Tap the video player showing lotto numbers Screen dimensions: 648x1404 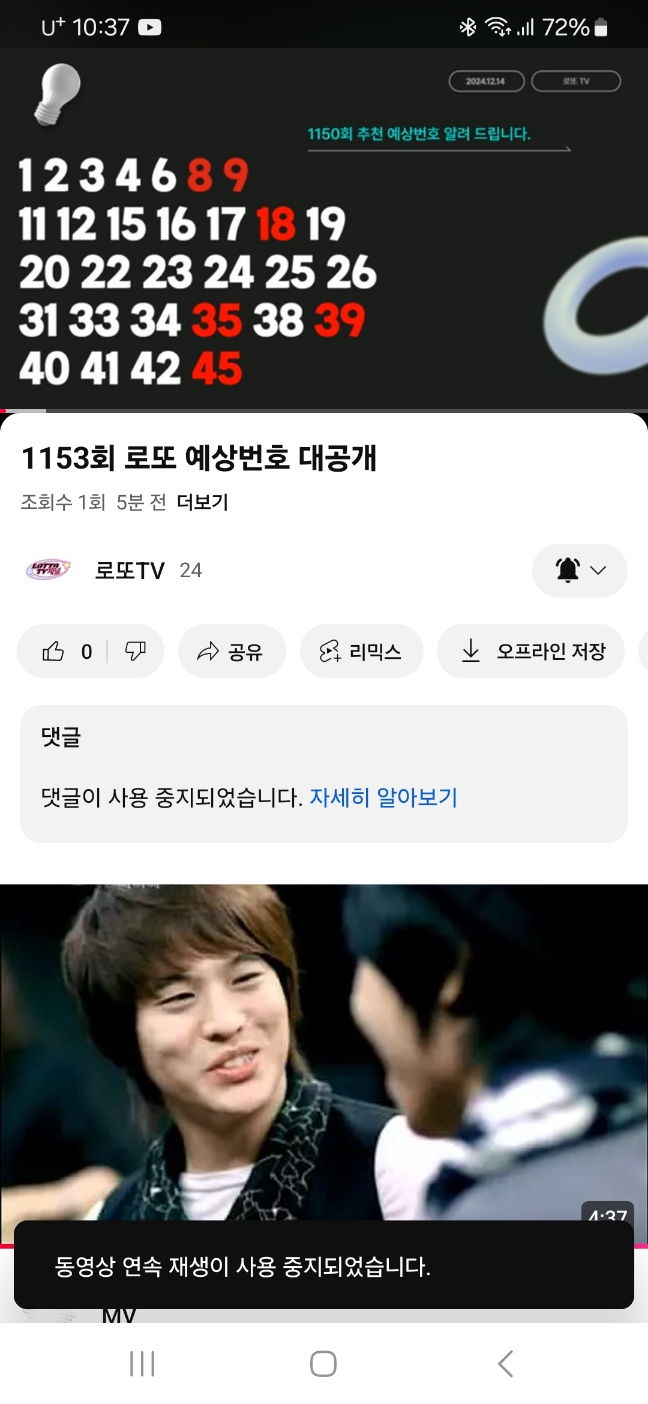(x=324, y=228)
